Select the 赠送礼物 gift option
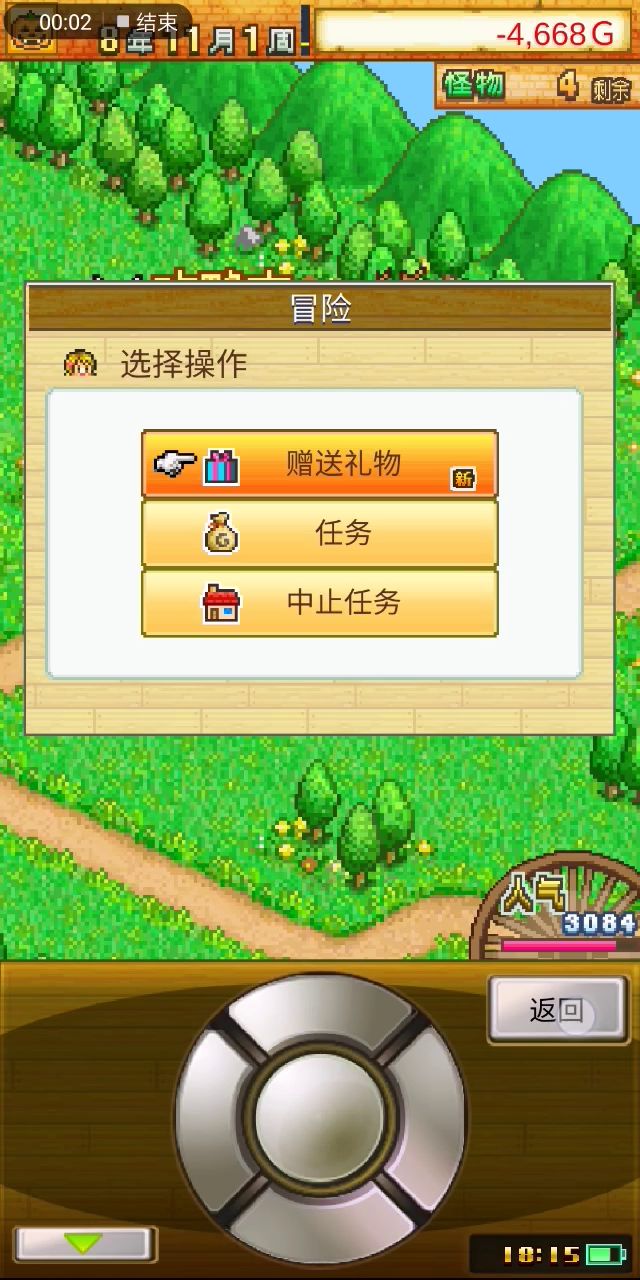 tap(320, 464)
